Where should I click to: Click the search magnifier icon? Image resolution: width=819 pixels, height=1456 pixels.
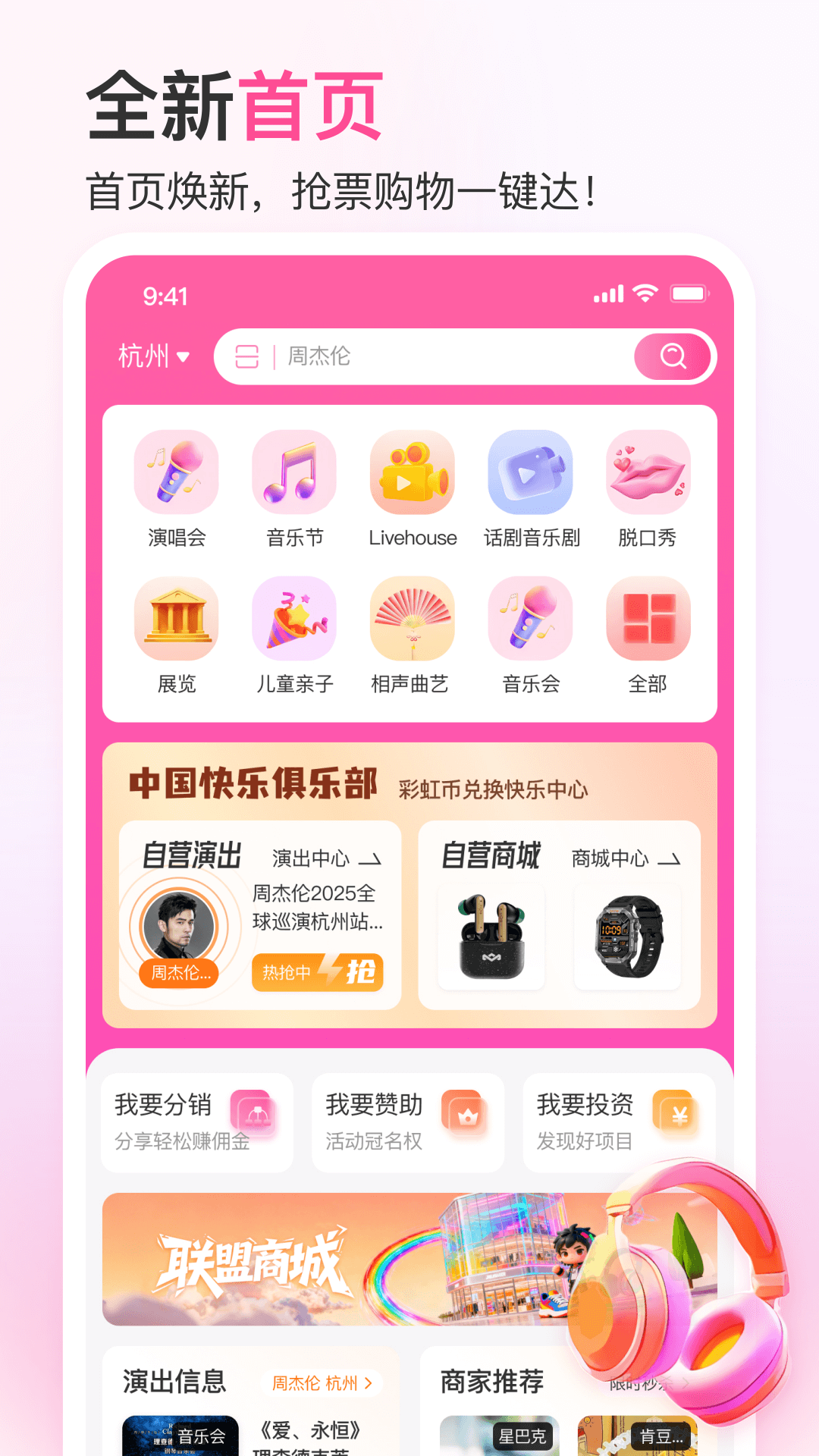click(x=672, y=356)
